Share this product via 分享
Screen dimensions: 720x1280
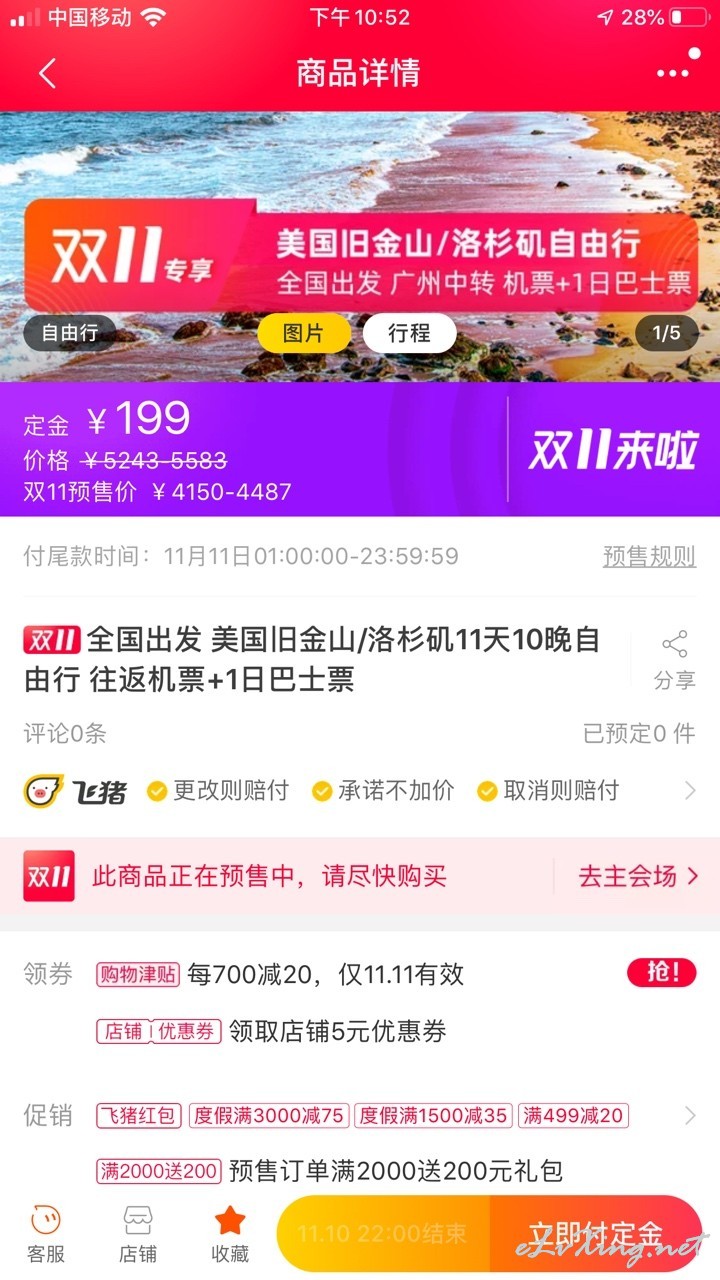click(675, 660)
